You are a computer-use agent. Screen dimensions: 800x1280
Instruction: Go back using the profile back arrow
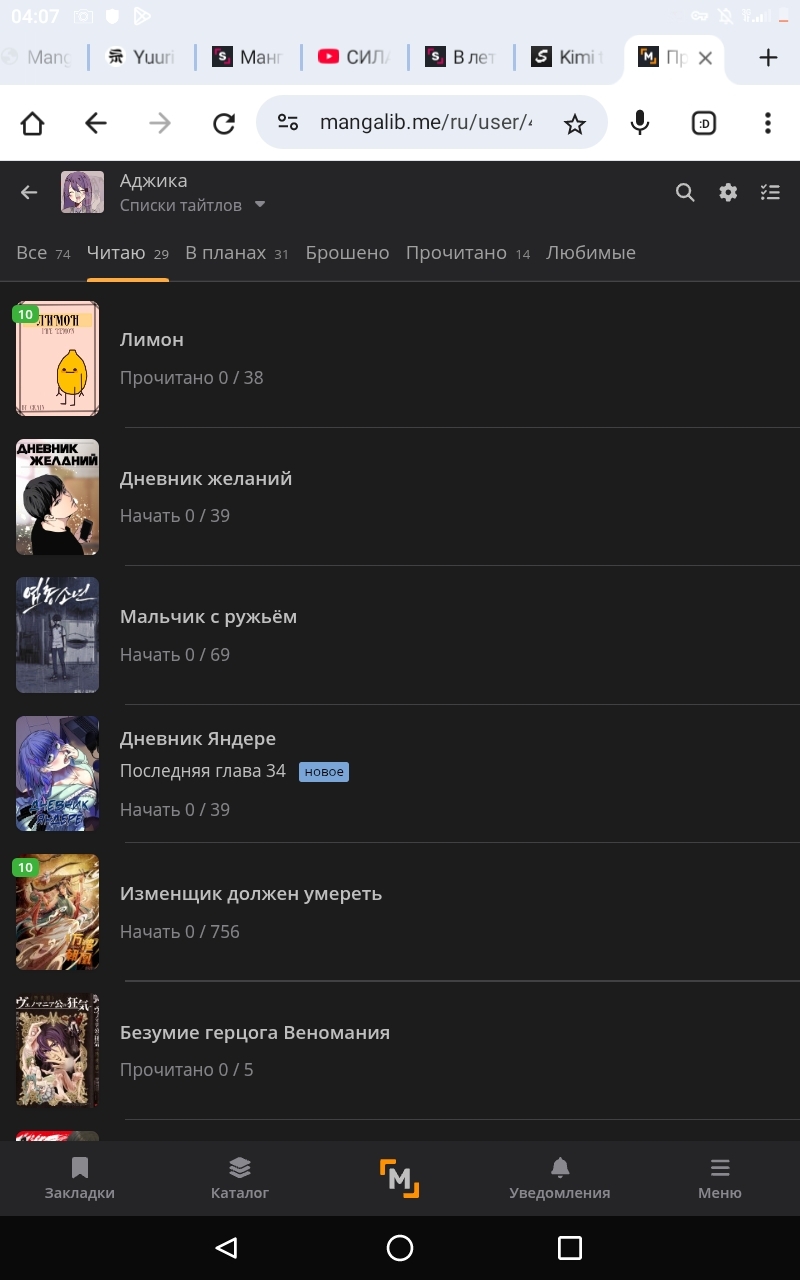pos(29,193)
